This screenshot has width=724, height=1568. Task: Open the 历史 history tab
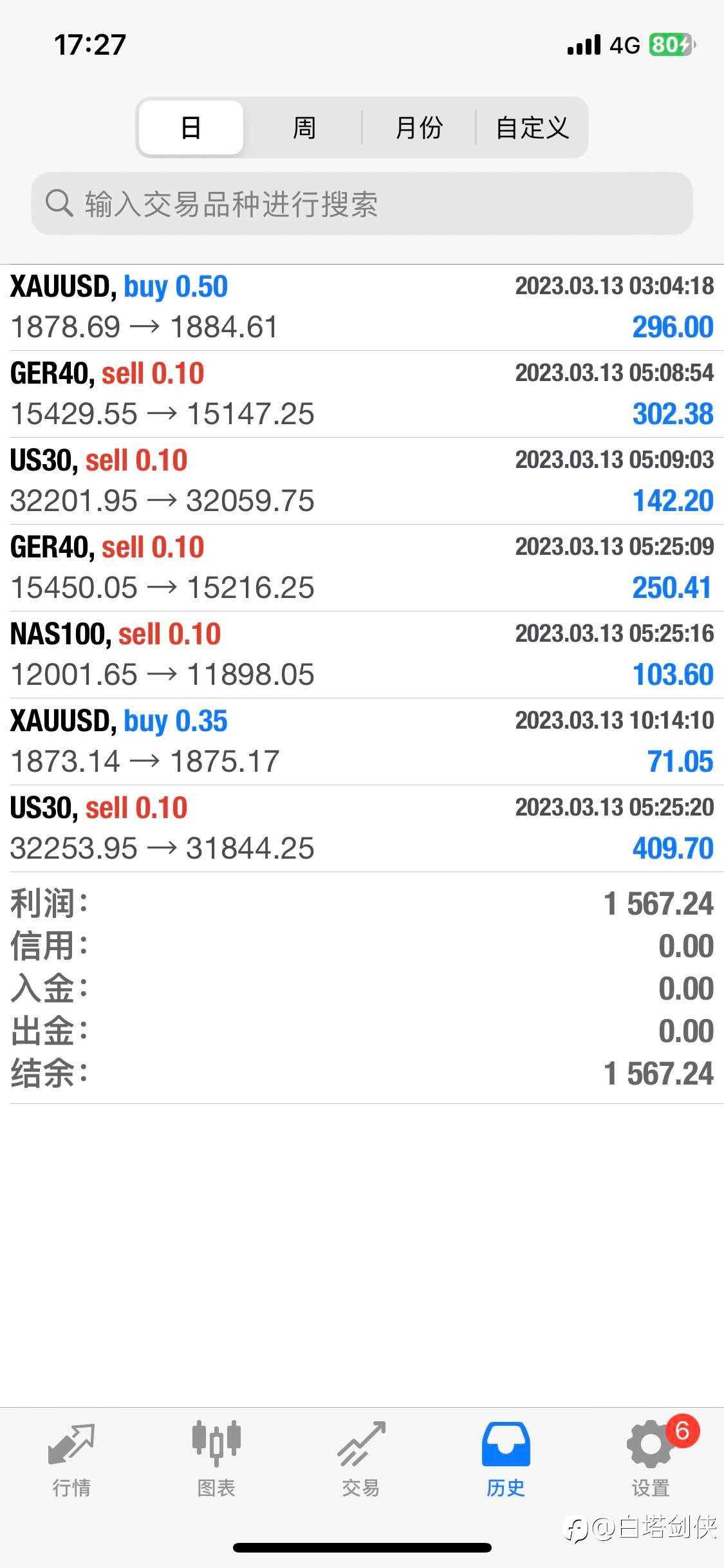pos(506,1460)
